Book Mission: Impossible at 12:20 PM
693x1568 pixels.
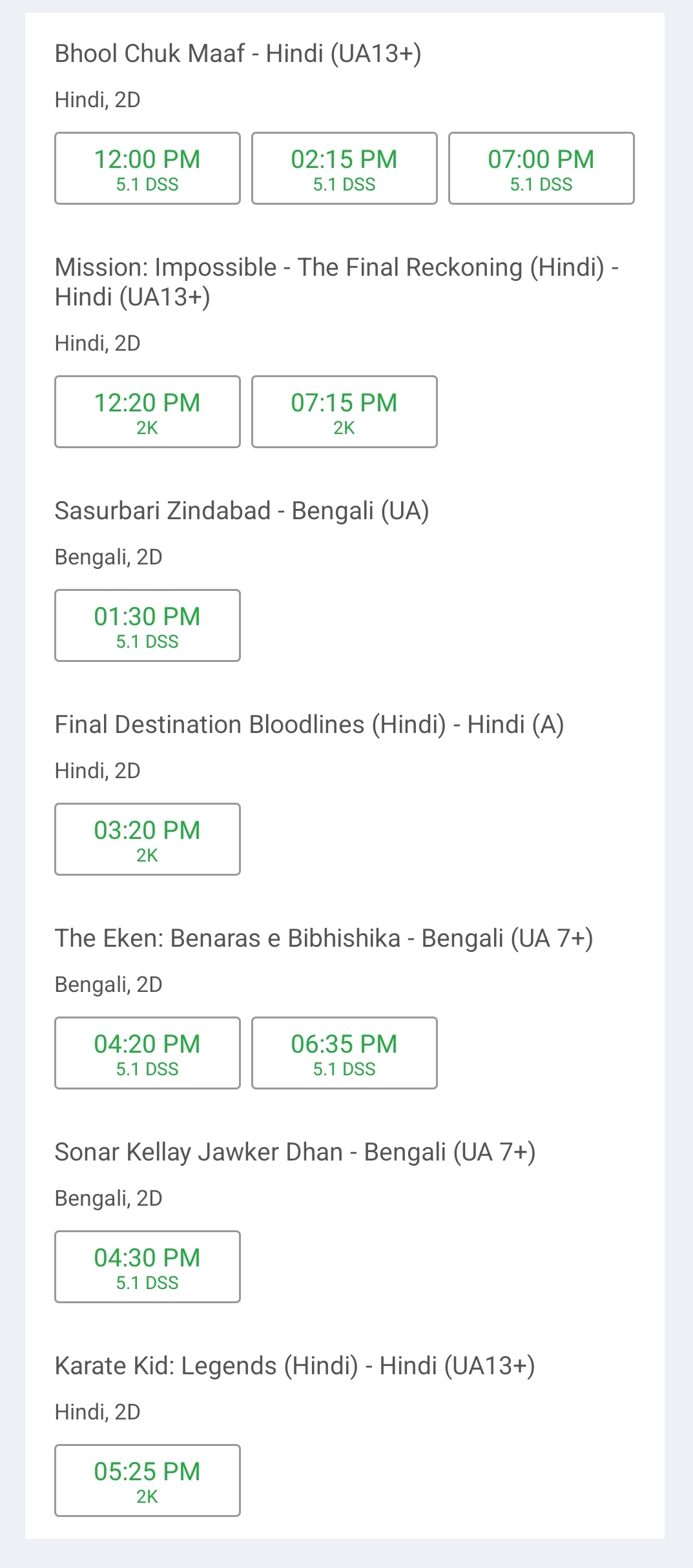pyautogui.click(x=147, y=412)
